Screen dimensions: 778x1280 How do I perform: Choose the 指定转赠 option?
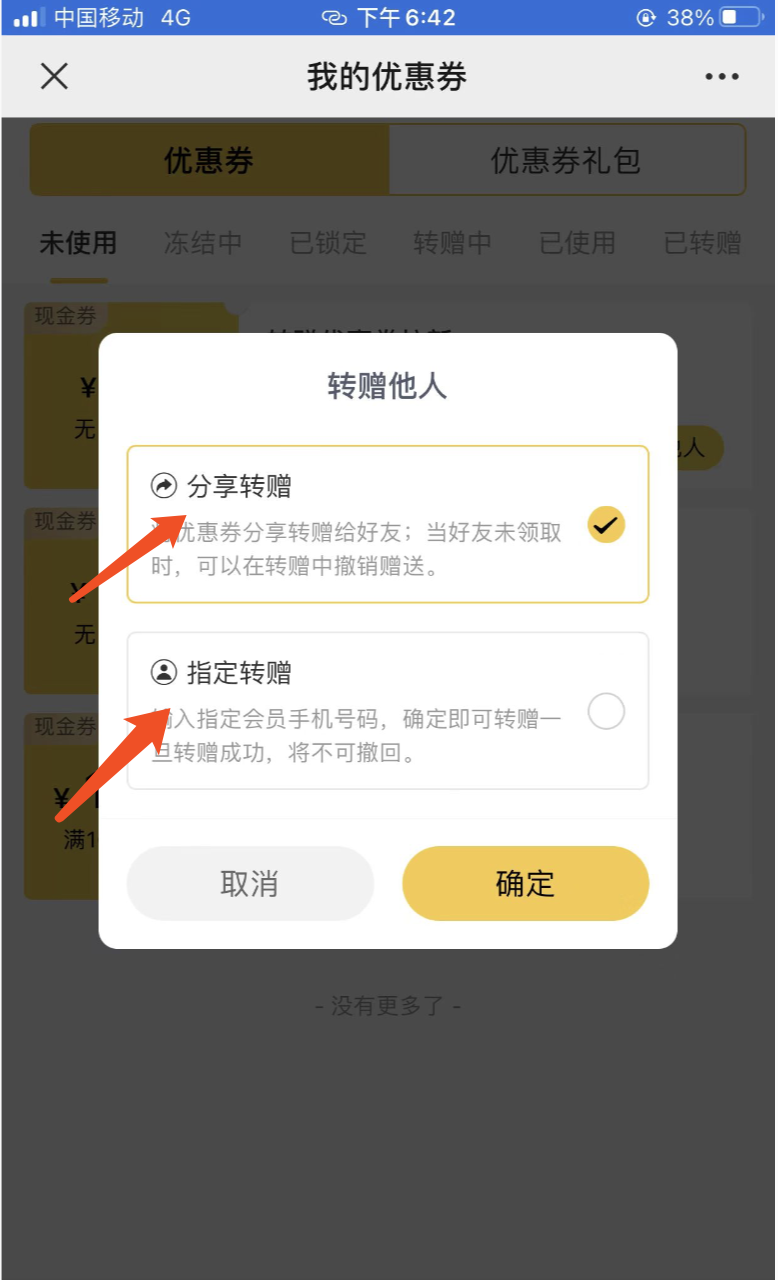pos(387,710)
